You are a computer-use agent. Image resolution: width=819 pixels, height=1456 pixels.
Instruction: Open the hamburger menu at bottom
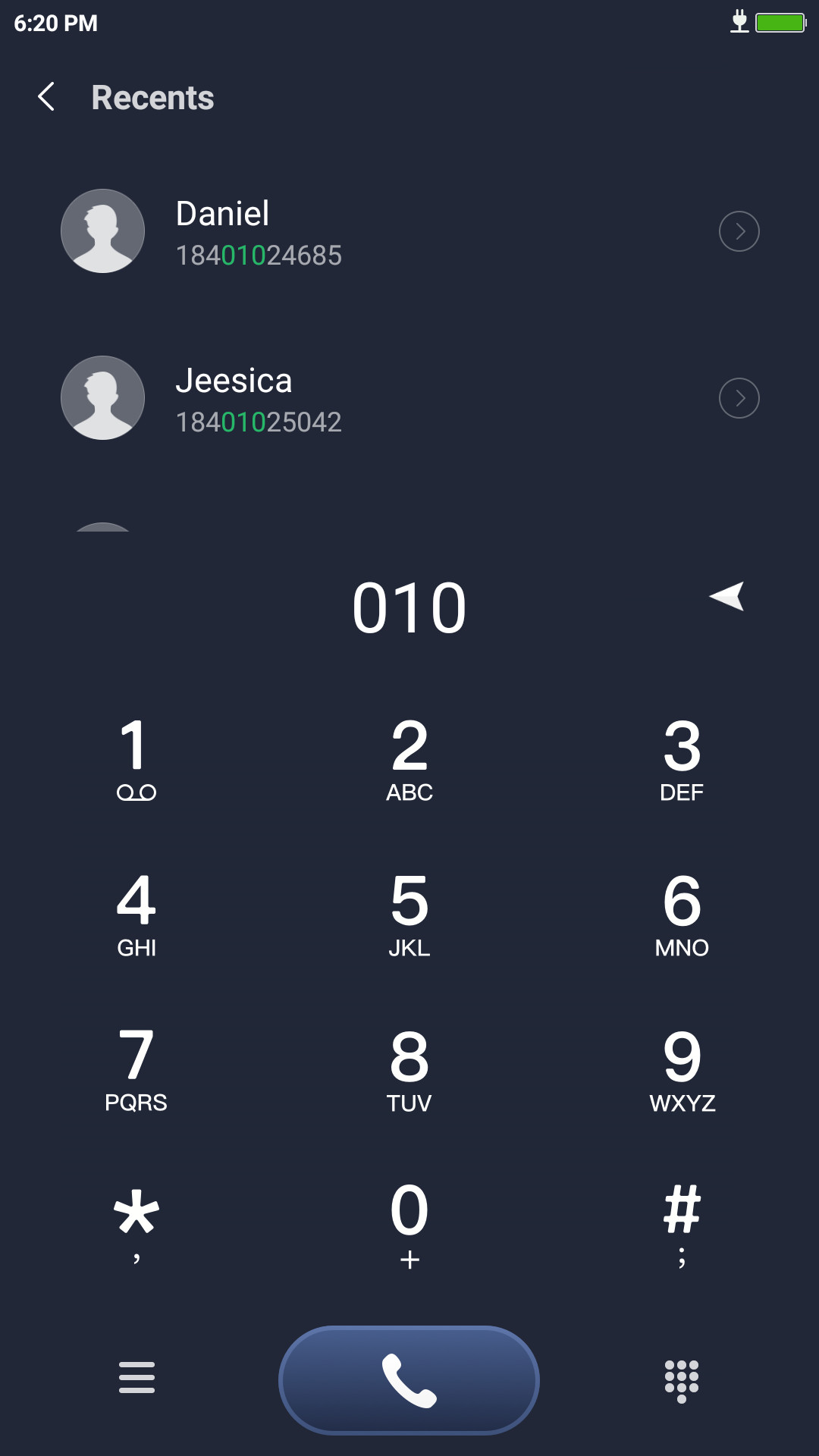[136, 1378]
